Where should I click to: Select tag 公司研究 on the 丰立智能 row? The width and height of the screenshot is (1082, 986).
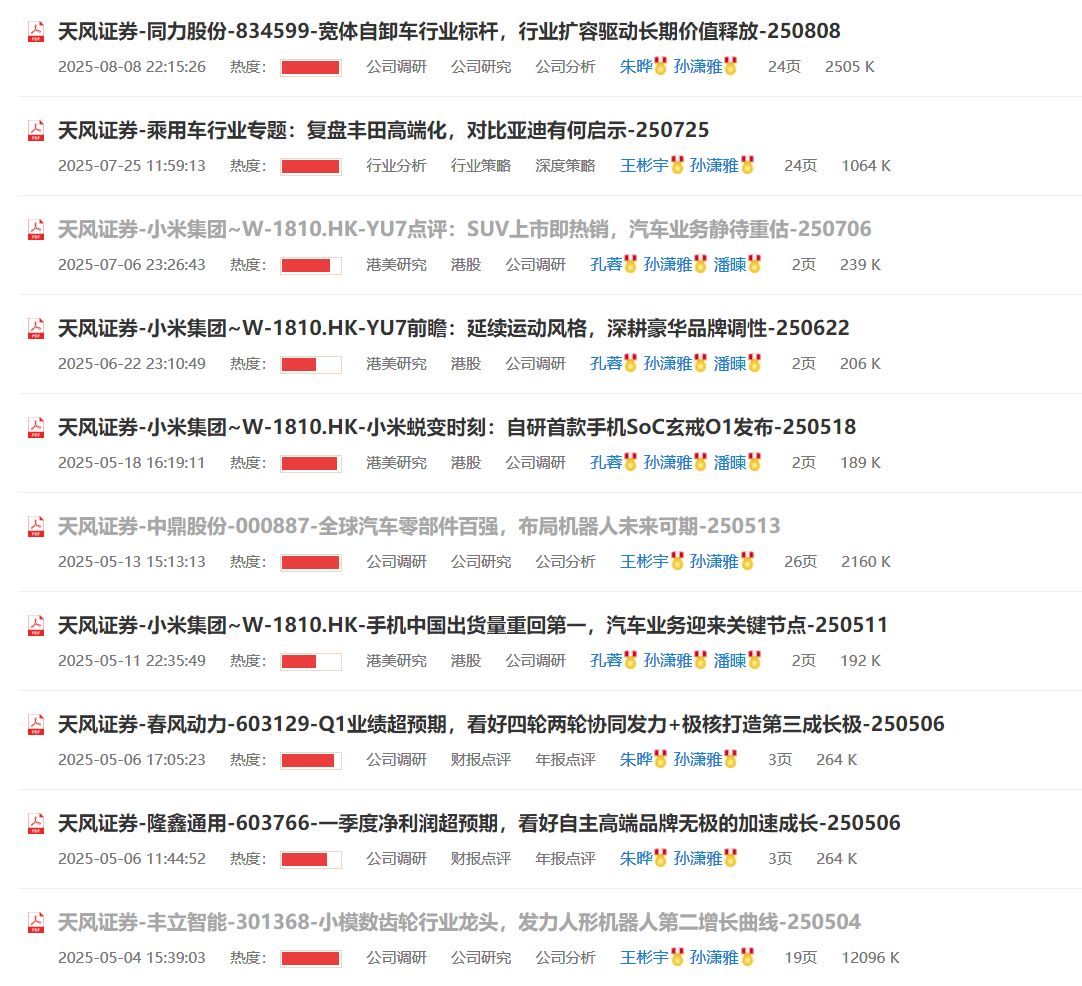pyautogui.click(x=480, y=958)
